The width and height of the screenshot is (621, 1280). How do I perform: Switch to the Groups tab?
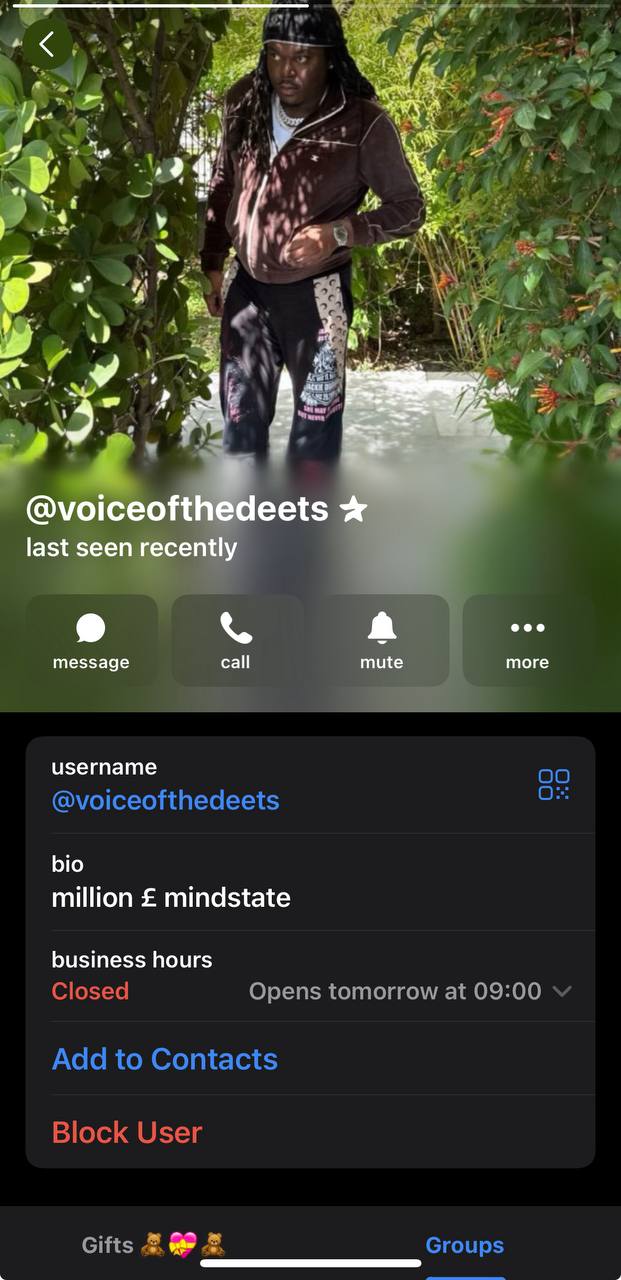click(464, 1245)
